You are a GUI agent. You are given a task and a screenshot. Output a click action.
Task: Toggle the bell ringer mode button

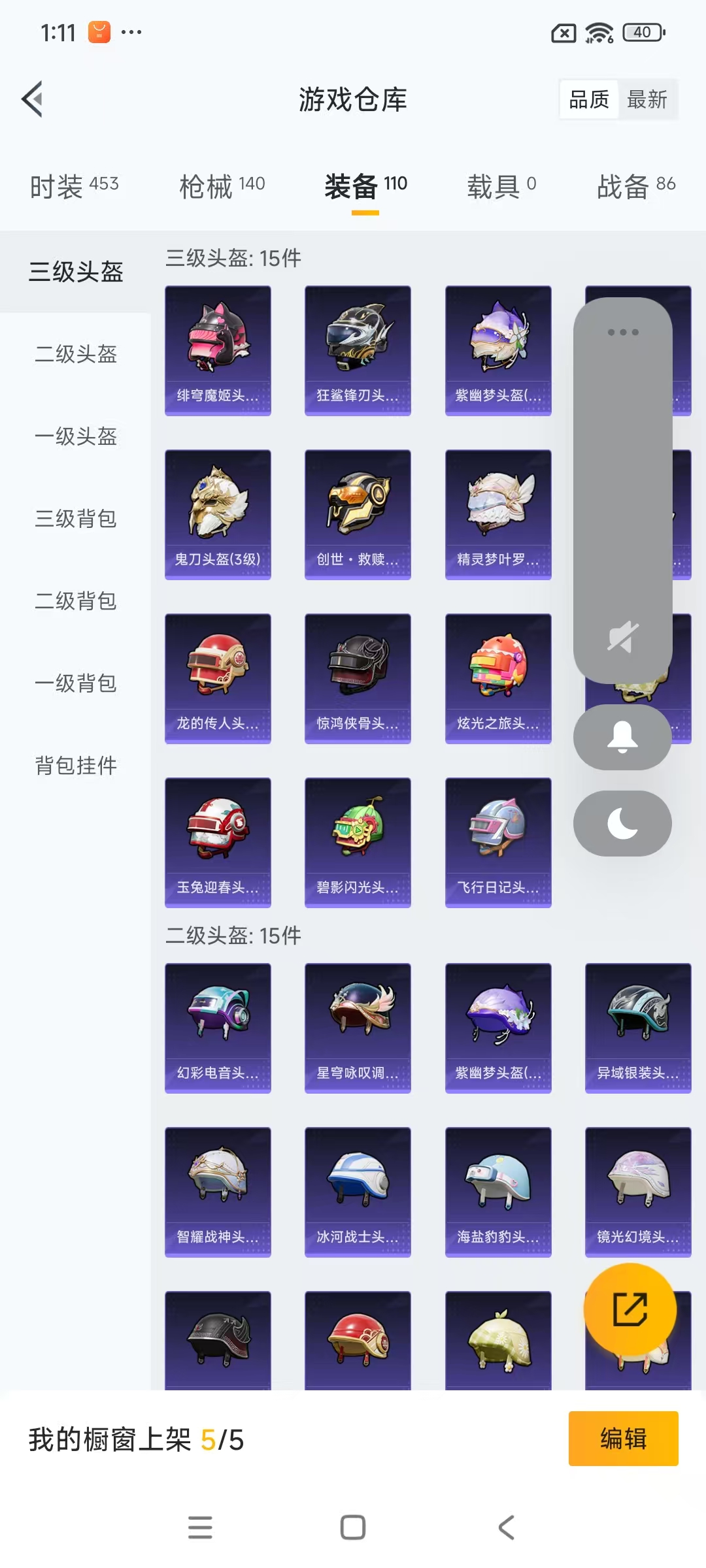(622, 737)
